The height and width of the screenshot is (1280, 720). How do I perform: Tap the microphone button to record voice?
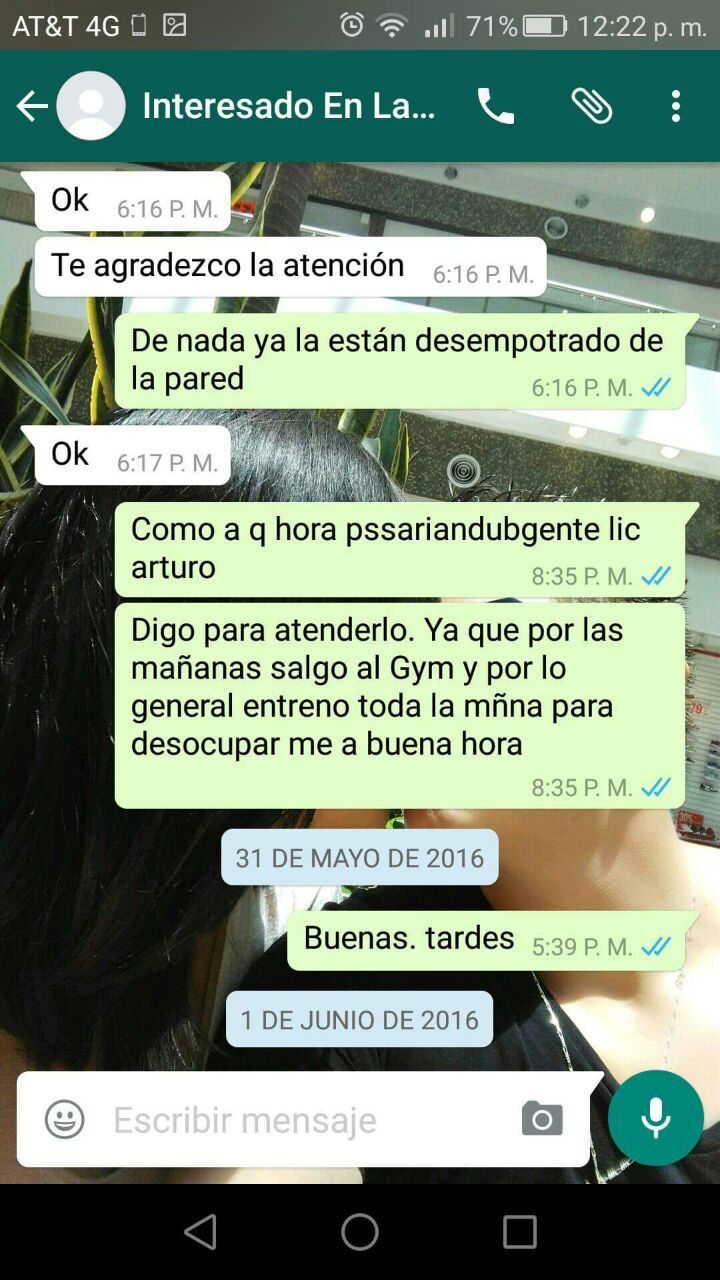coord(655,1118)
